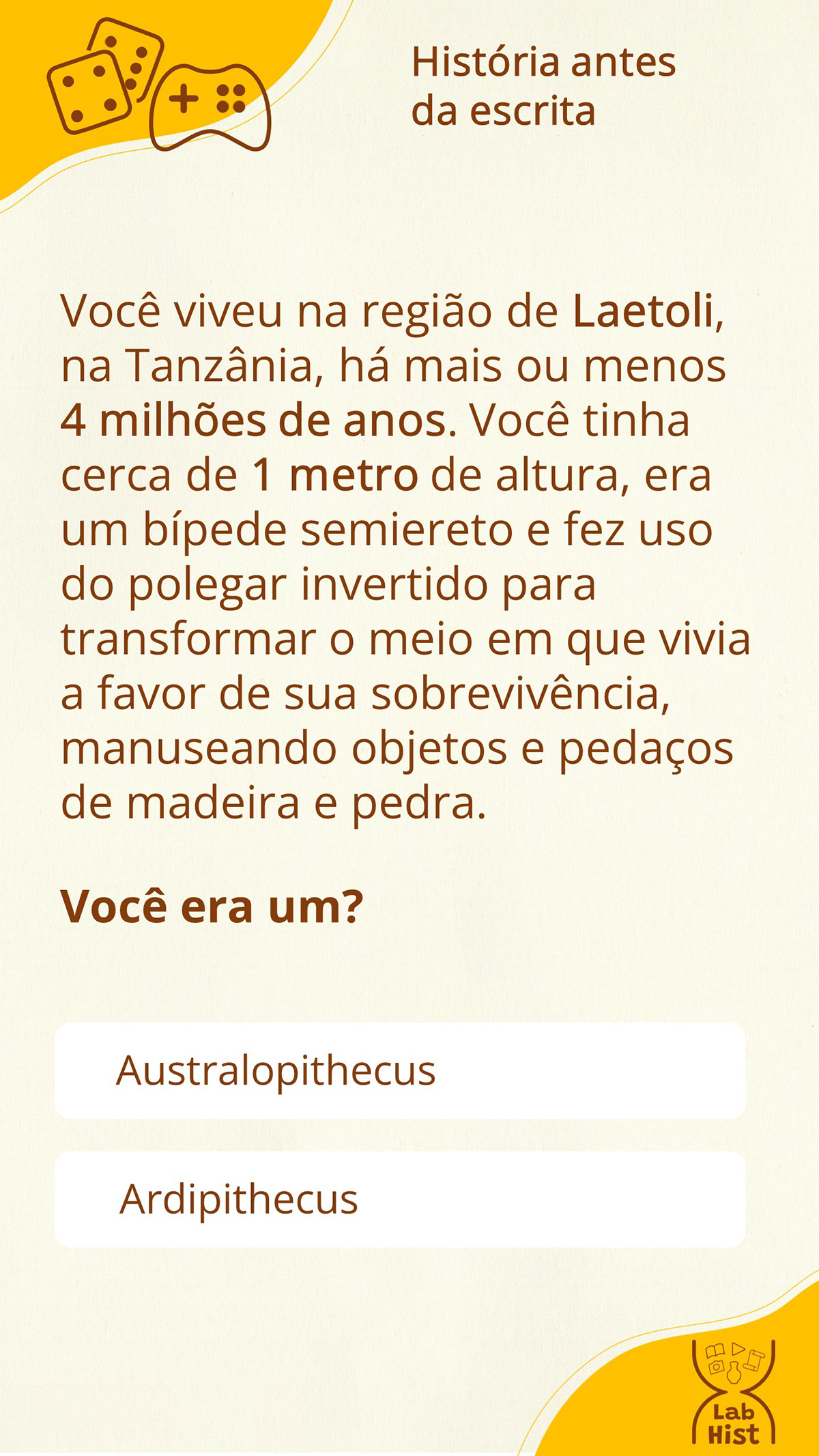The height and width of the screenshot is (1456, 819).
Task: Choose the Ardipithecus answer option
Action: [399, 1199]
